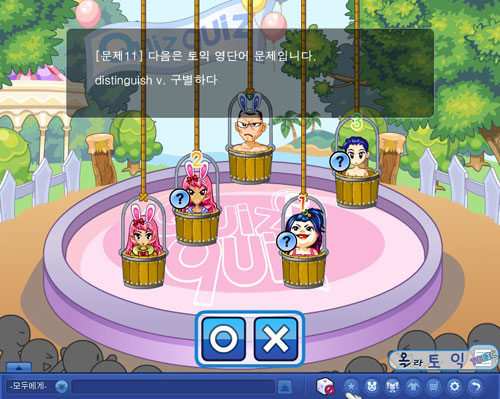Tap the dice icon in the toolbar

325,386
